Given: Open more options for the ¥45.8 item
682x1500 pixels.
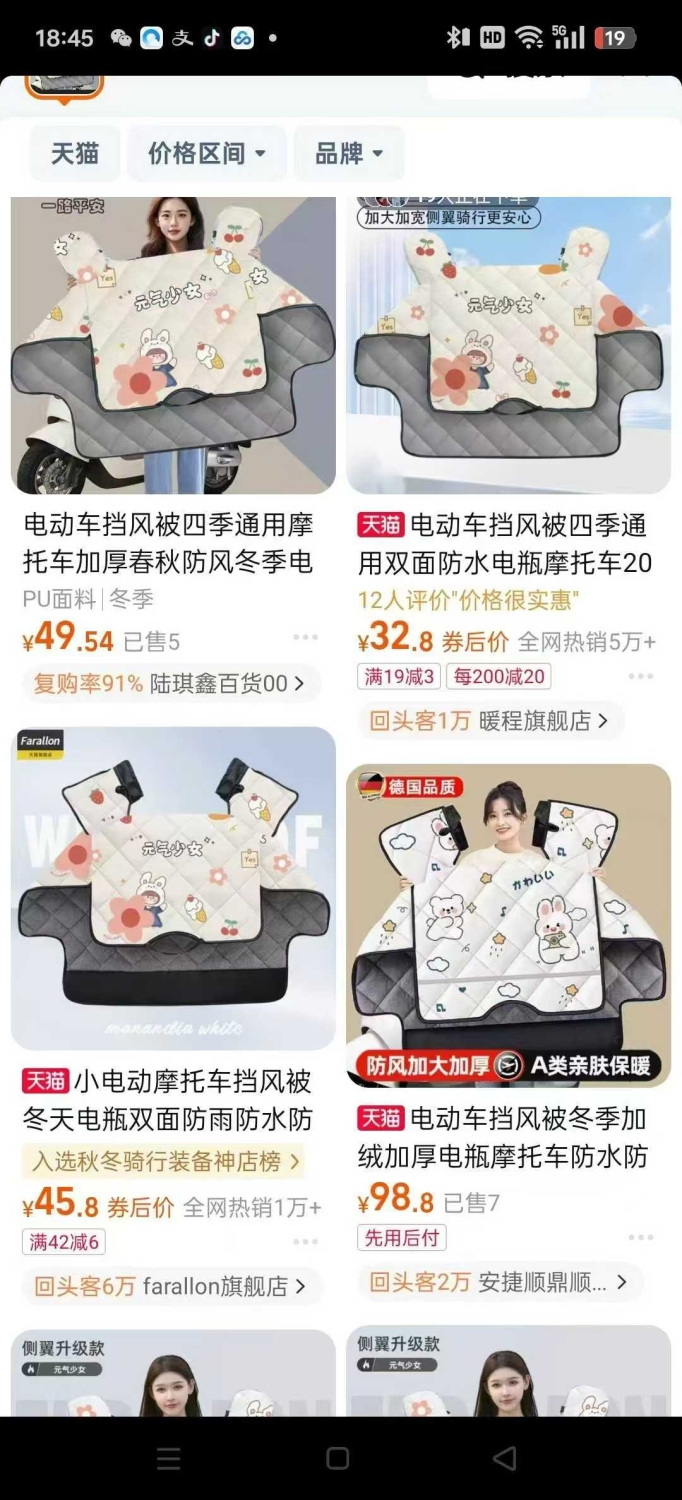Looking at the screenshot, I should (x=305, y=1242).
